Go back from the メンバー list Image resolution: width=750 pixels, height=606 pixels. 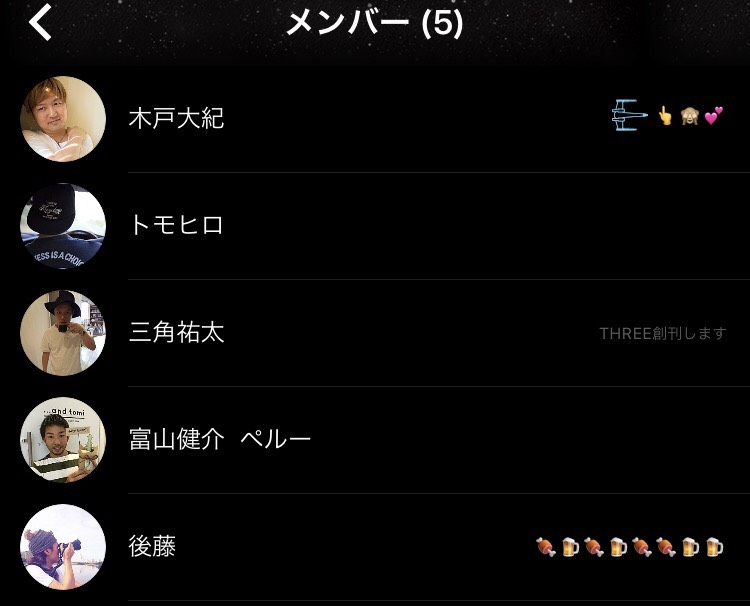[x=40, y=22]
